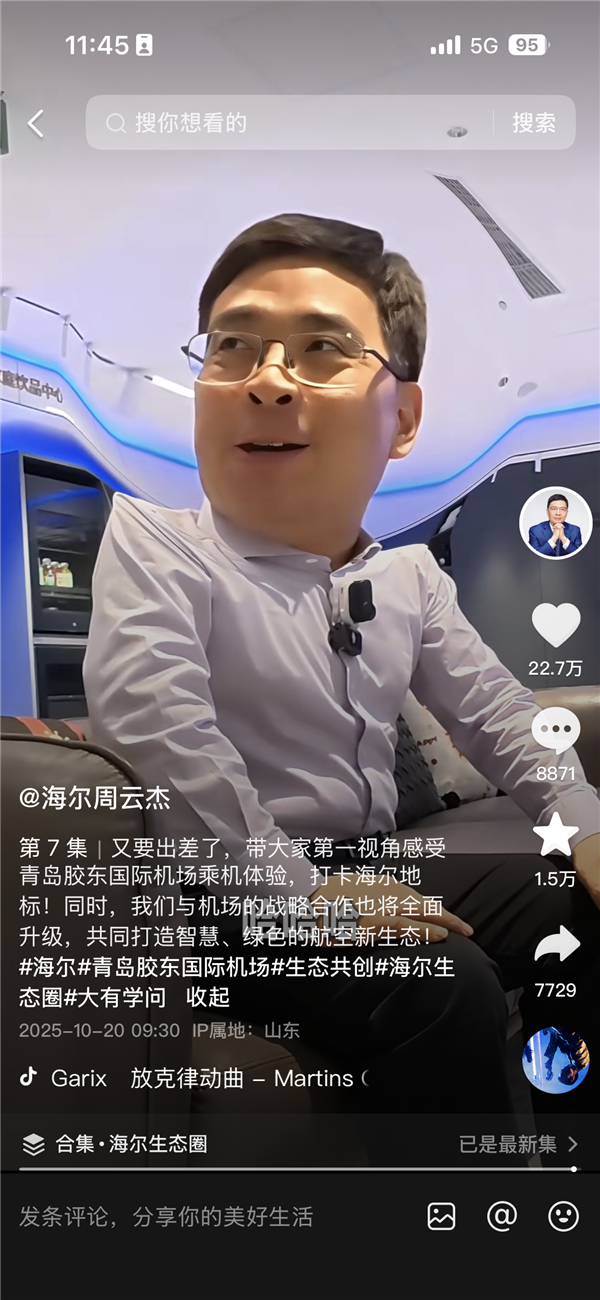Image resolution: width=600 pixels, height=1300 pixels.
Task: Like this video with the heart
Action: tap(555, 626)
